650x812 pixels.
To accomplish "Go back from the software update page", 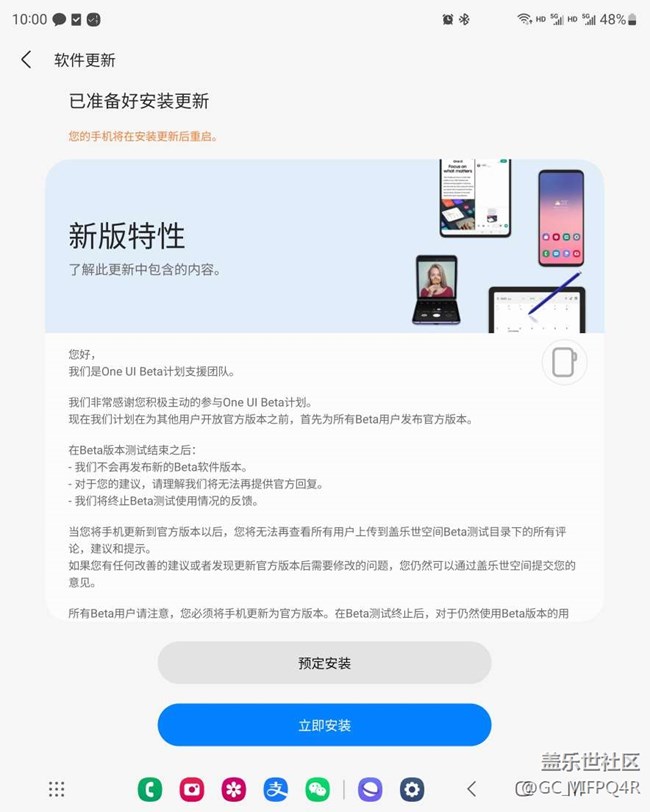I will click(26, 60).
